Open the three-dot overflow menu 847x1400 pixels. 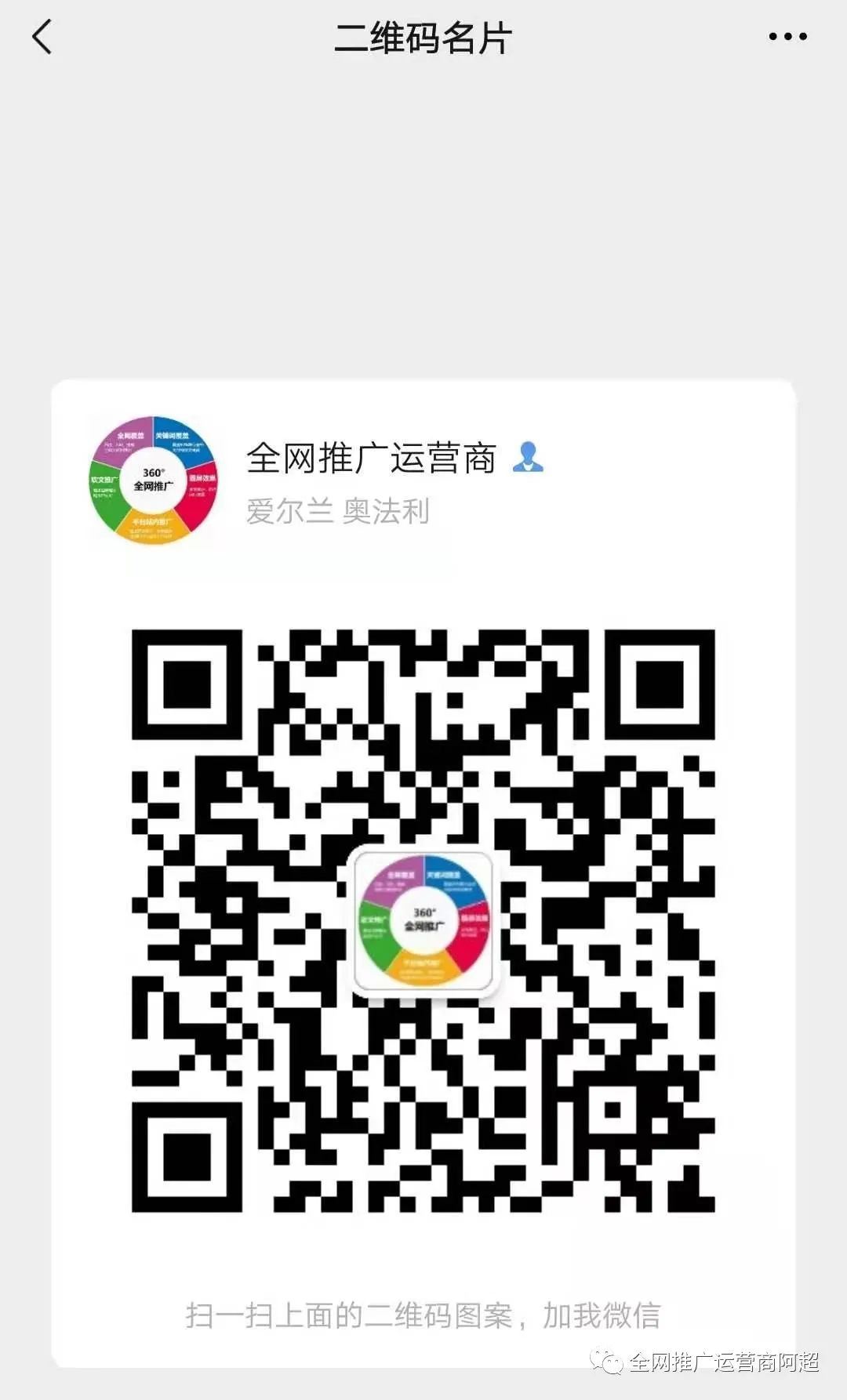(x=787, y=37)
